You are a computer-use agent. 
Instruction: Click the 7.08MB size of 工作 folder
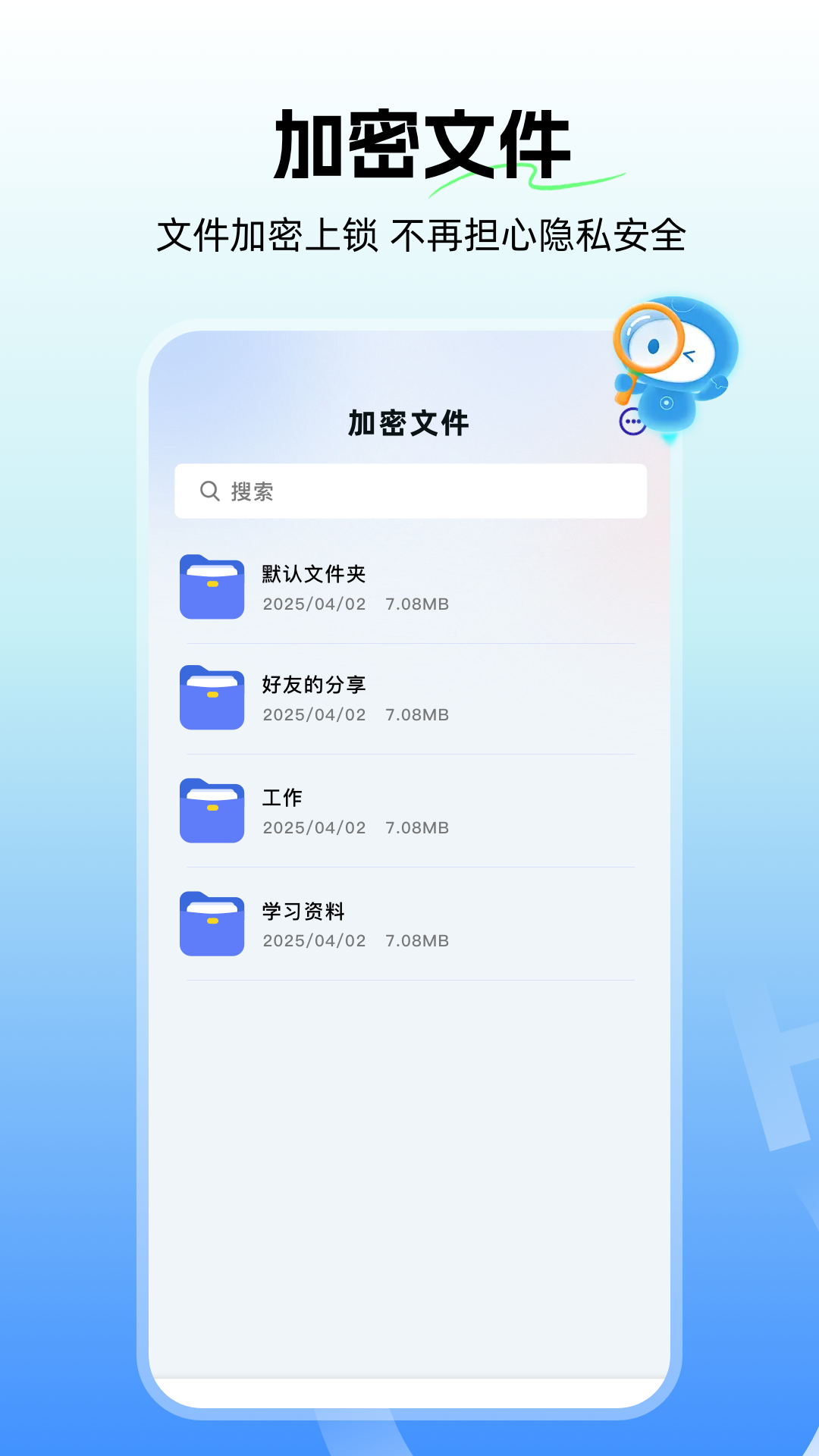point(417,829)
